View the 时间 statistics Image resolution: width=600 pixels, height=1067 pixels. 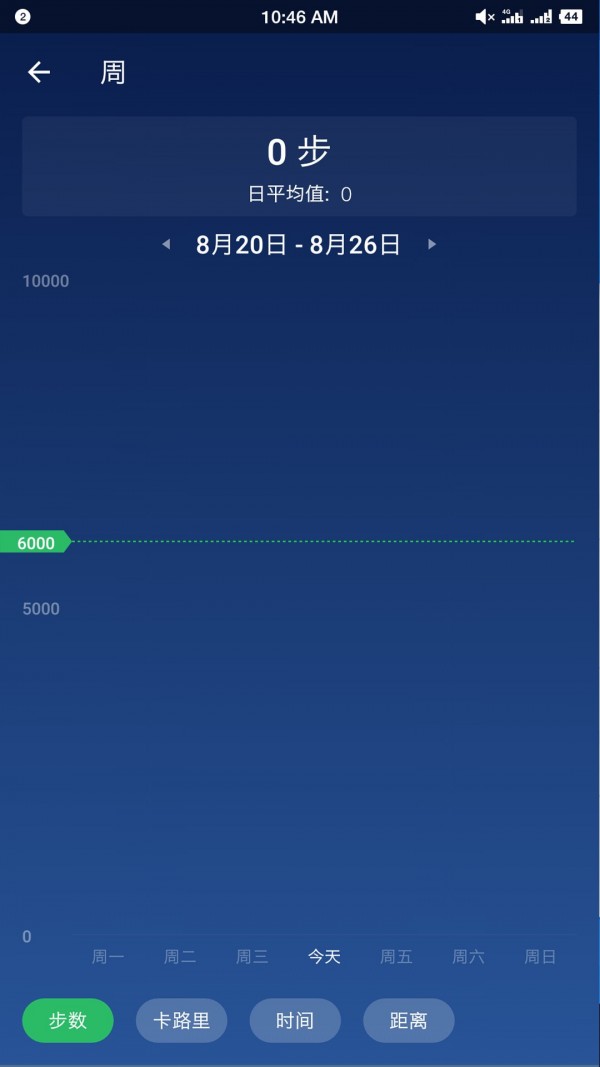(295, 1020)
